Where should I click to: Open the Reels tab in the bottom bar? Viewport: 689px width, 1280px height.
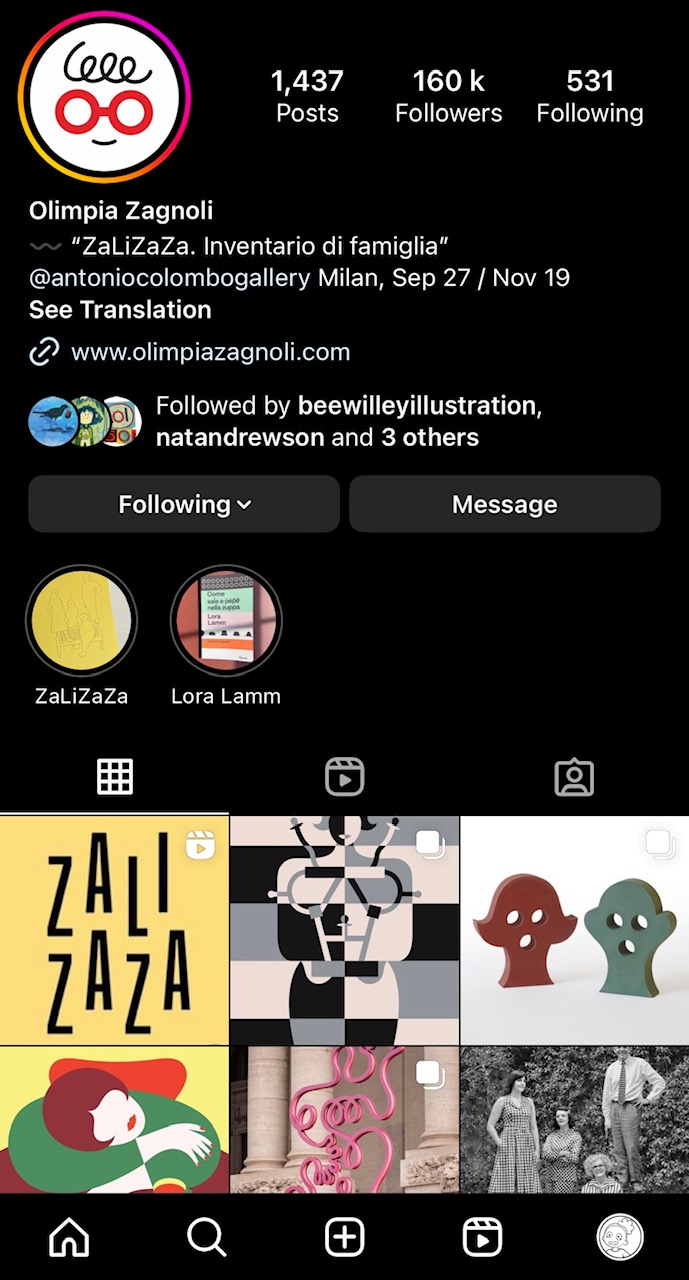click(482, 1239)
